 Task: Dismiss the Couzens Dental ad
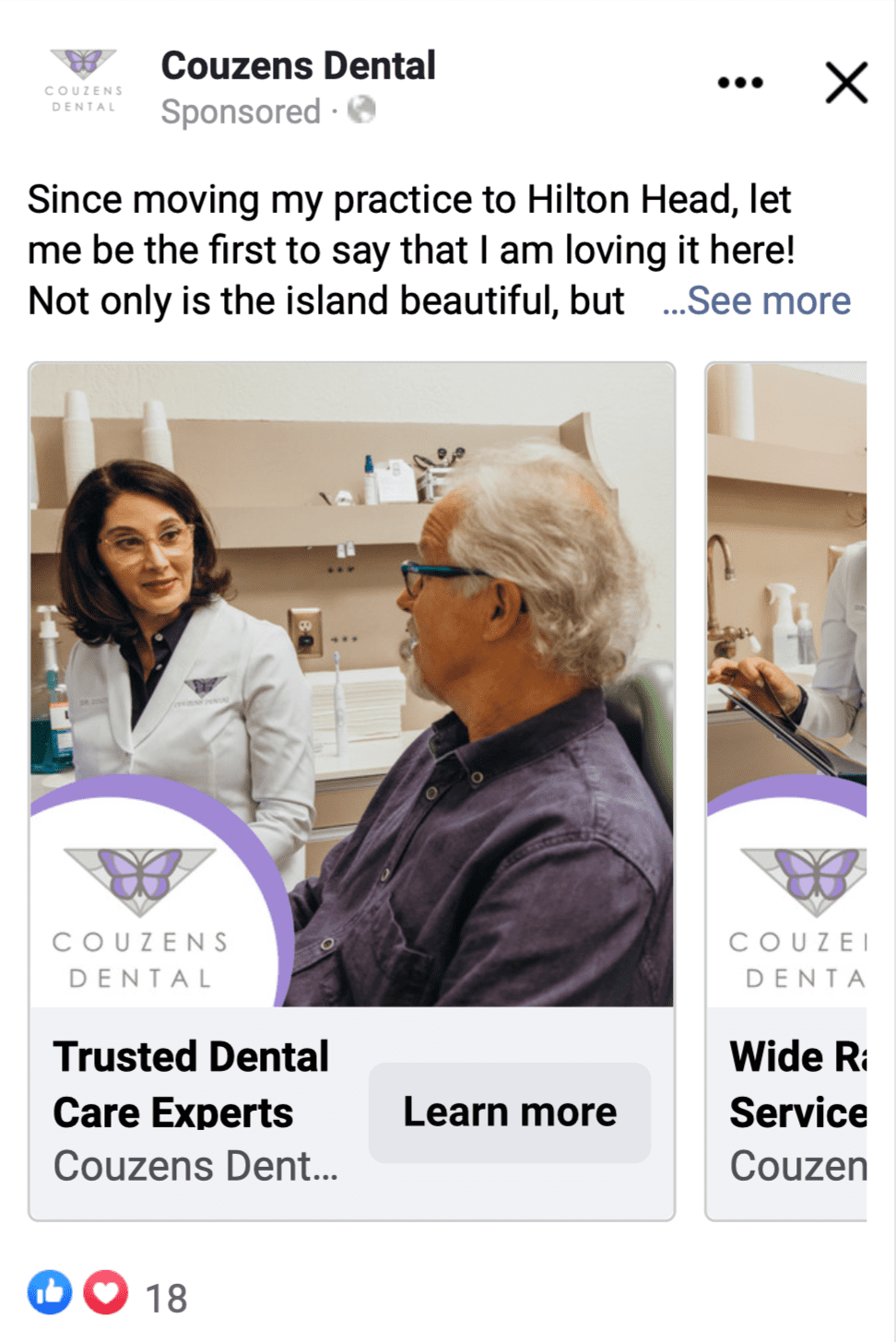846,83
